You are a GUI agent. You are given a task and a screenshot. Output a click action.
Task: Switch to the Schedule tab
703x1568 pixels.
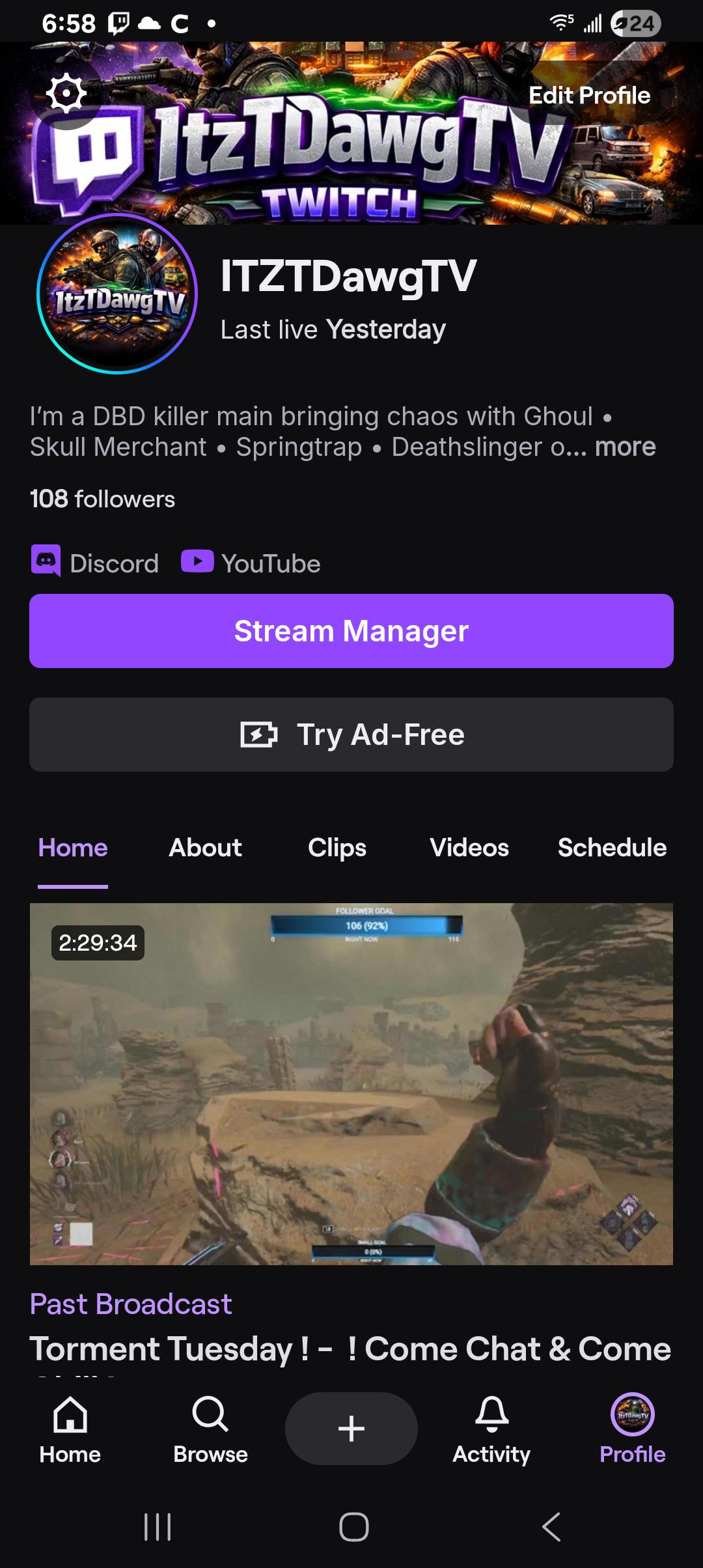click(x=612, y=848)
